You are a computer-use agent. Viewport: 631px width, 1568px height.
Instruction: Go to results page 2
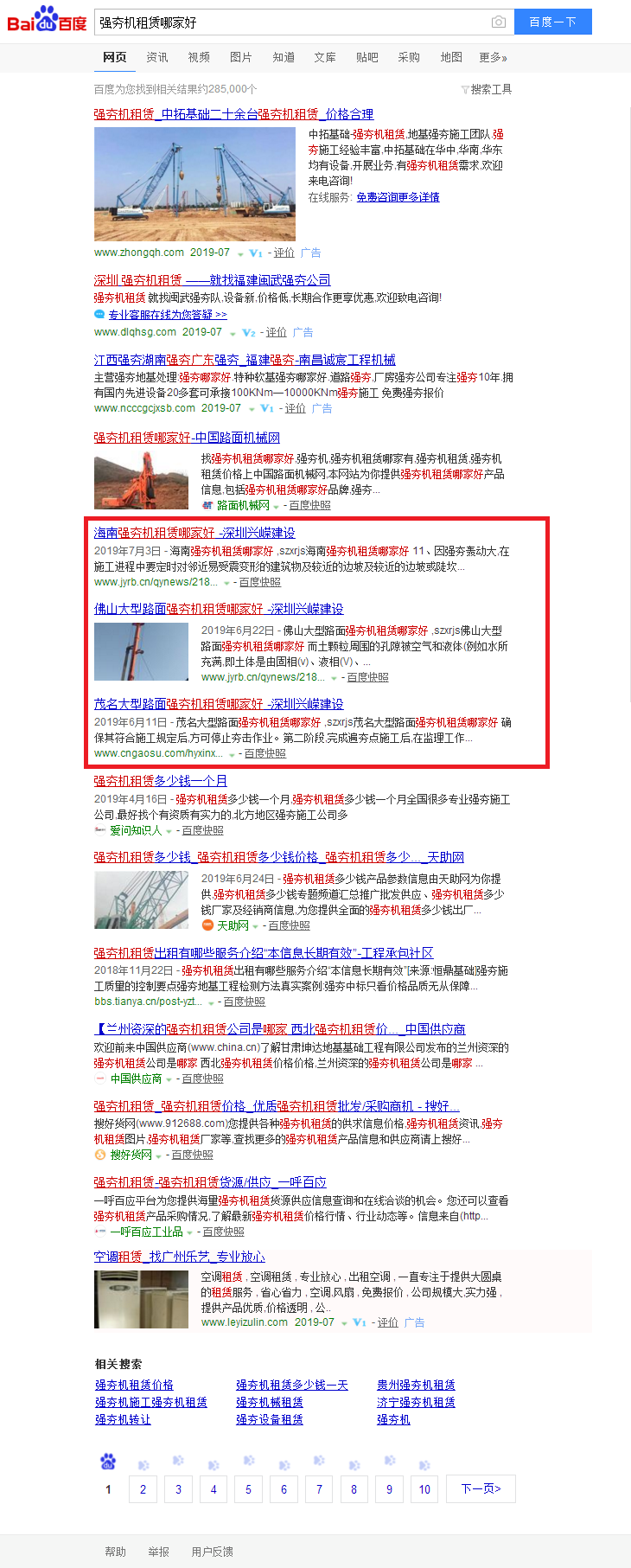pos(143,1488)
